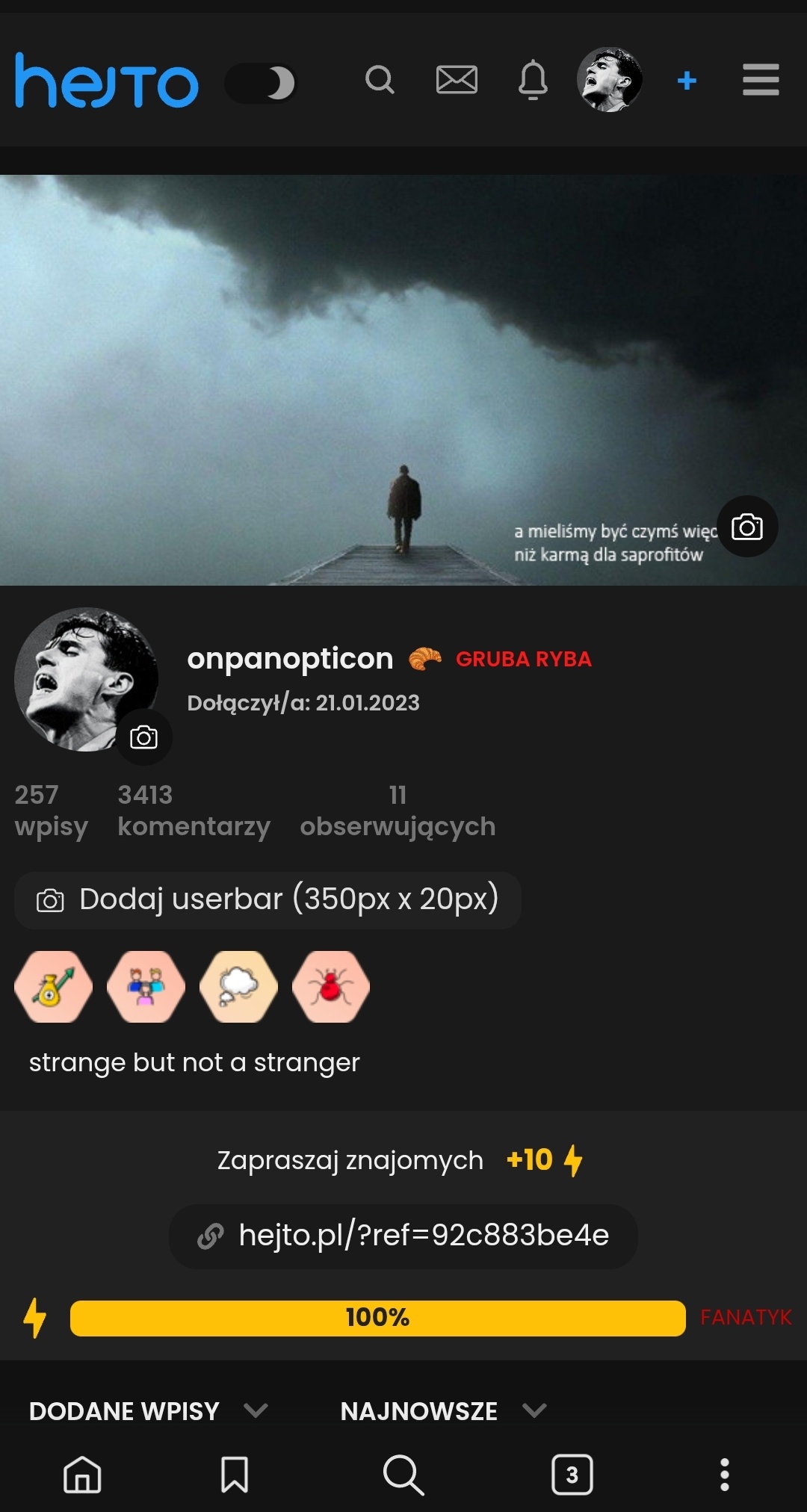Image resolution: width=807 pixels, height=1512 pixels.
Task: Open the messages envelope icon
Action: 457,79
